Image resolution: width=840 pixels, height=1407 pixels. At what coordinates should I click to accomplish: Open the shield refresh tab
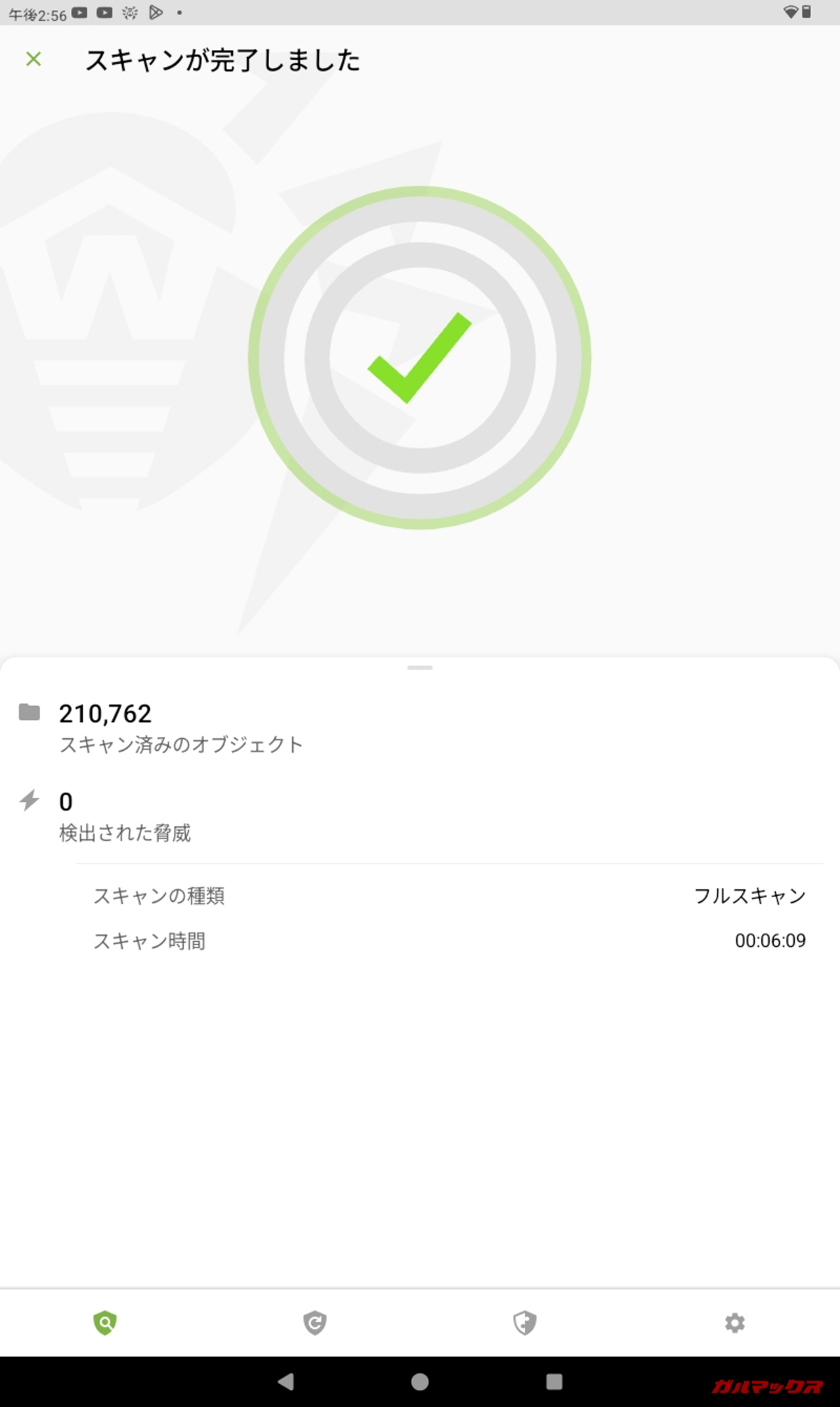pyautogui.click(x=315, y=1322)
